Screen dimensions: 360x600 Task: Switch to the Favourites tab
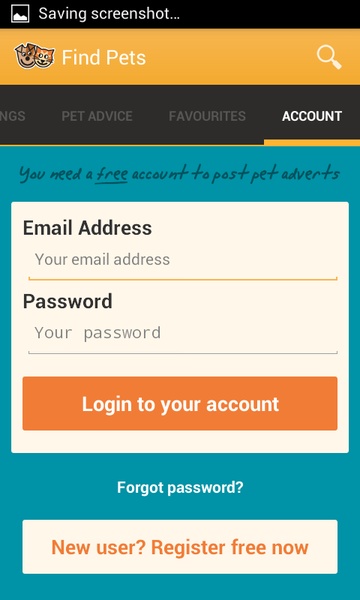point(207,116)
